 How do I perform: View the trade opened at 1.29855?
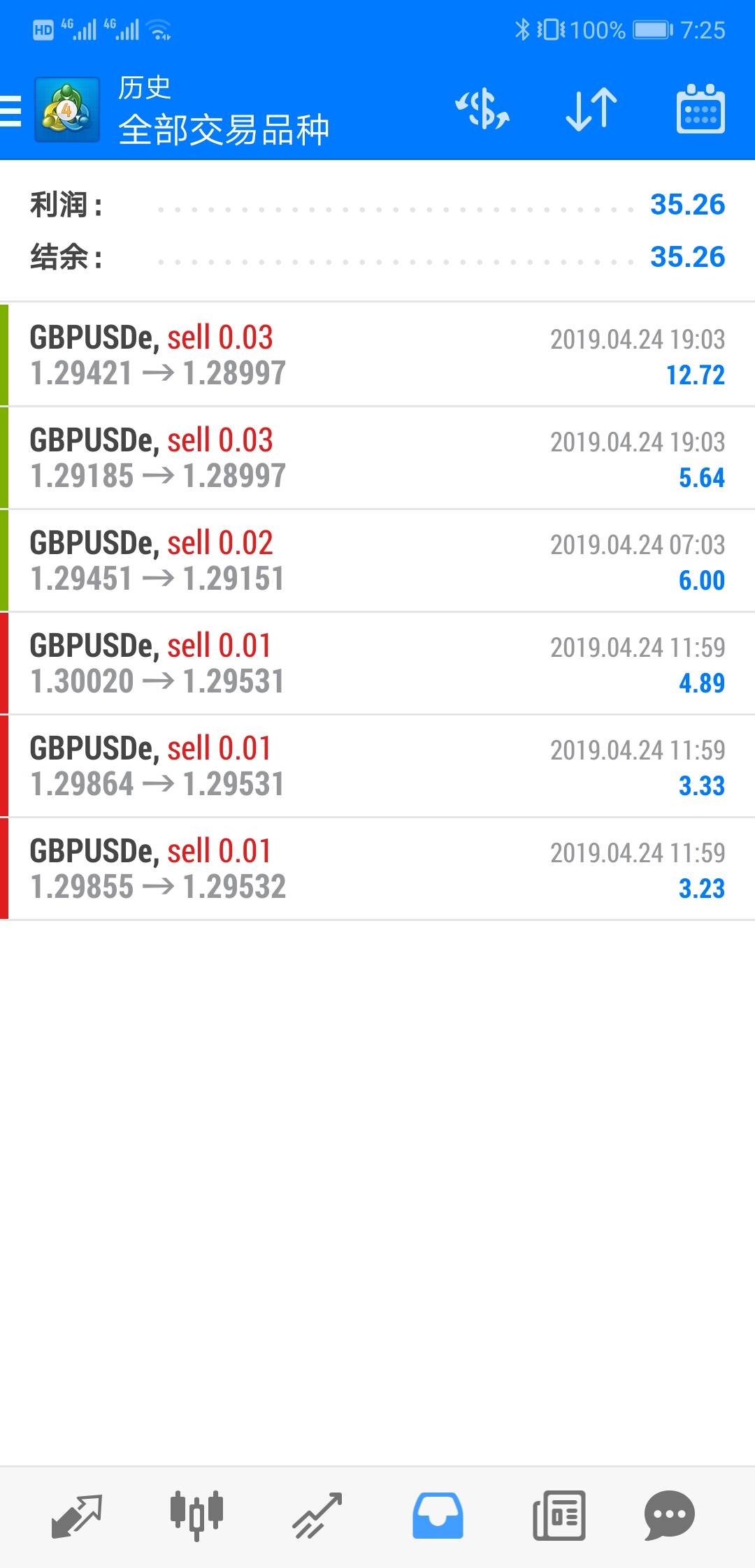click(x=377, y=869)
